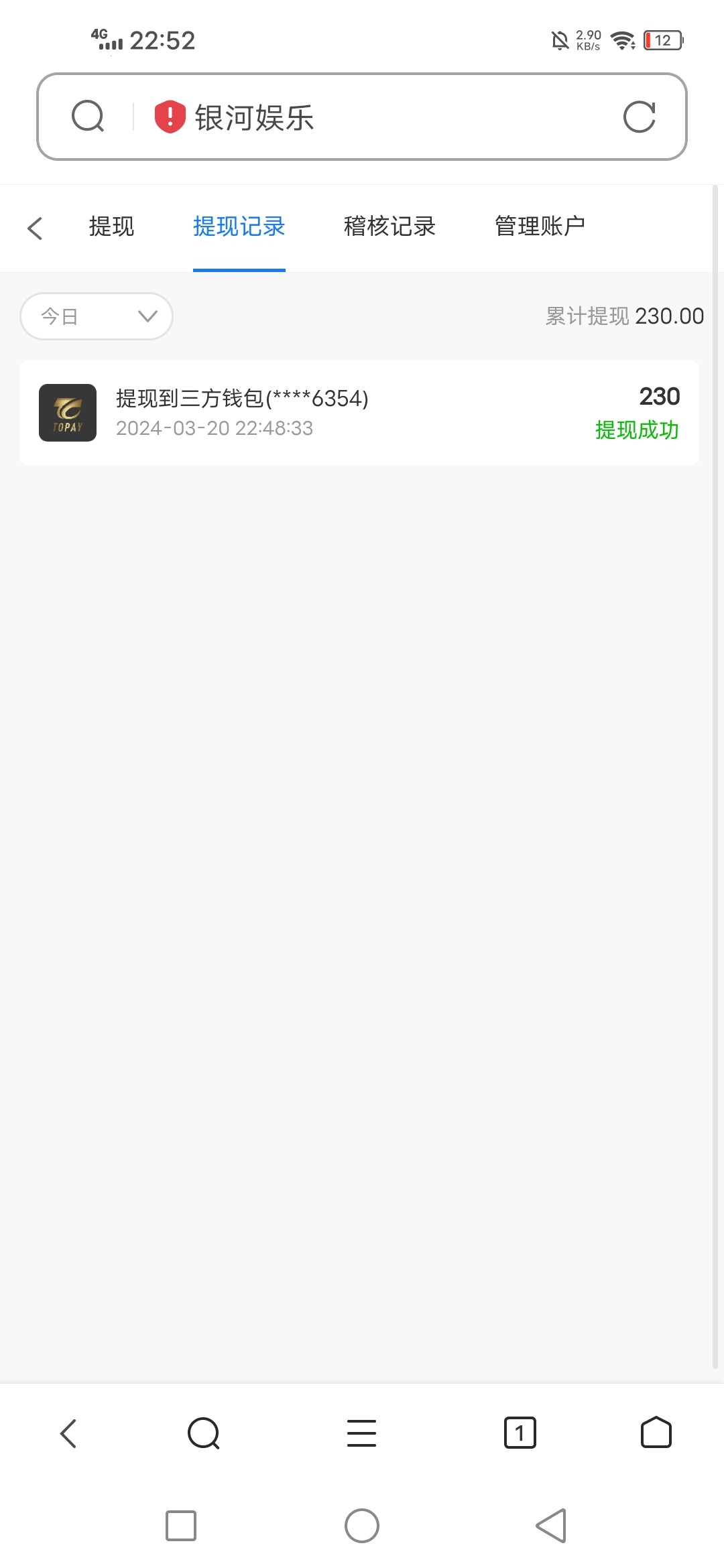
Task: Switch to the 管理账户 tab
Action: 540,226
